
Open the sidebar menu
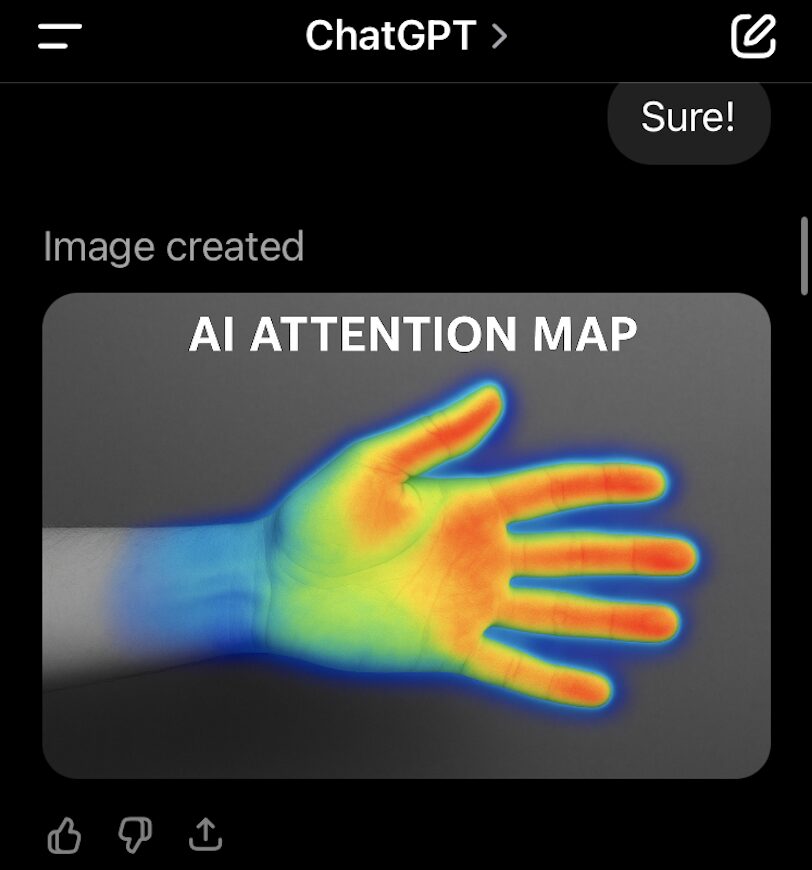[60, 38]
